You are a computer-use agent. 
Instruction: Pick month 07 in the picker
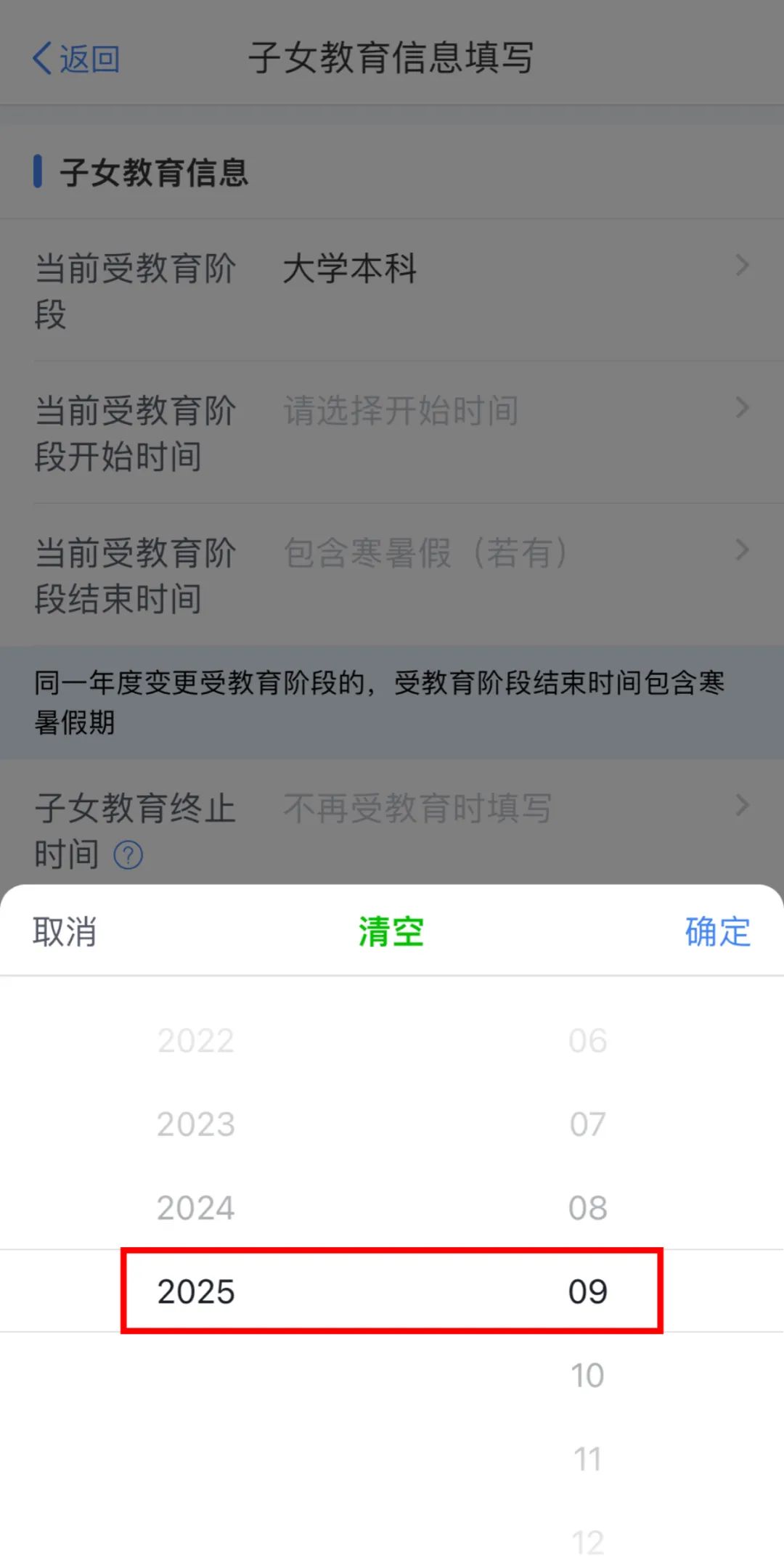point(587,1124)
